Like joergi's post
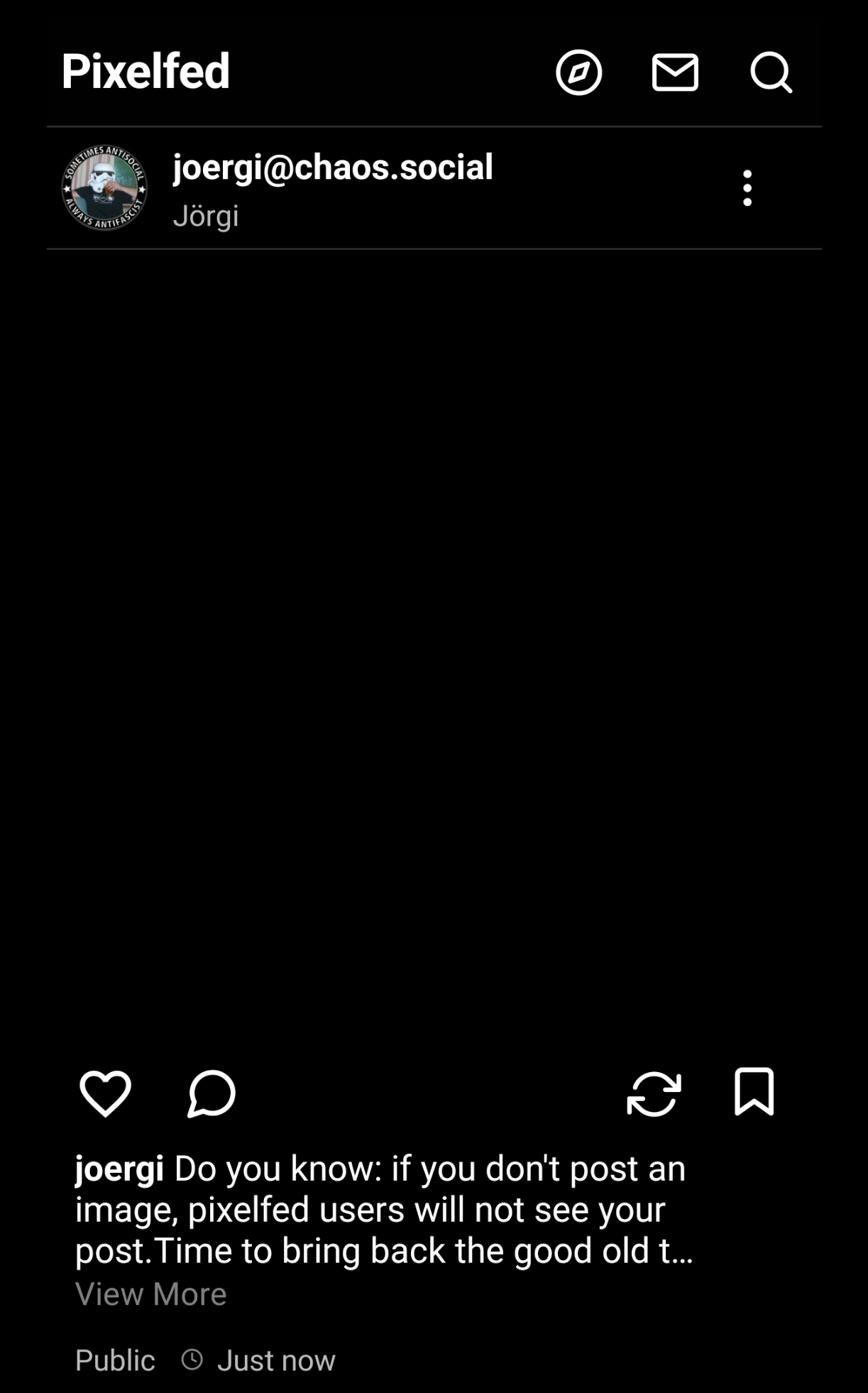Screen dimensions: 868x1393 105,1093
